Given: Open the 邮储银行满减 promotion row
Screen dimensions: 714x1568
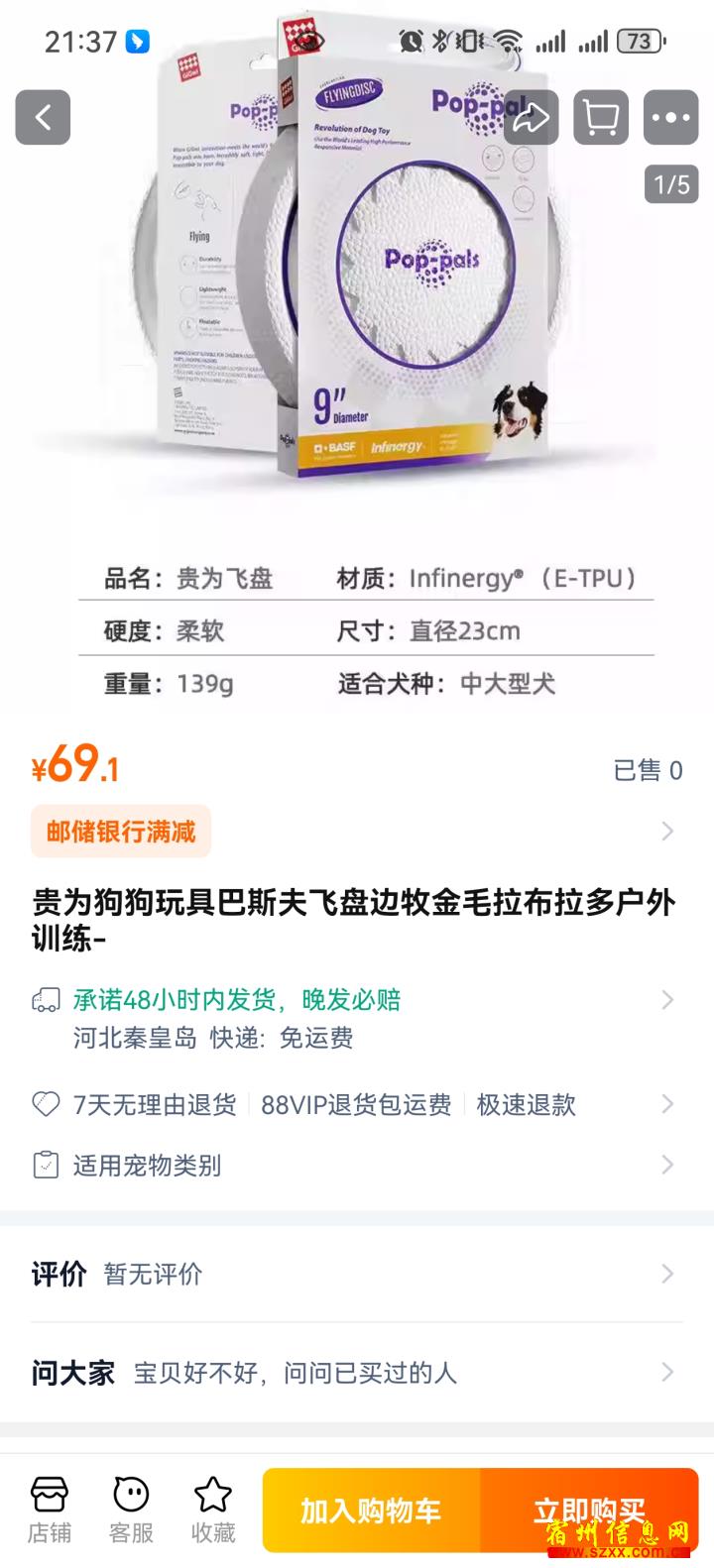Looking at the screenshot, I should pyautogui.click(x=357, y=831).
